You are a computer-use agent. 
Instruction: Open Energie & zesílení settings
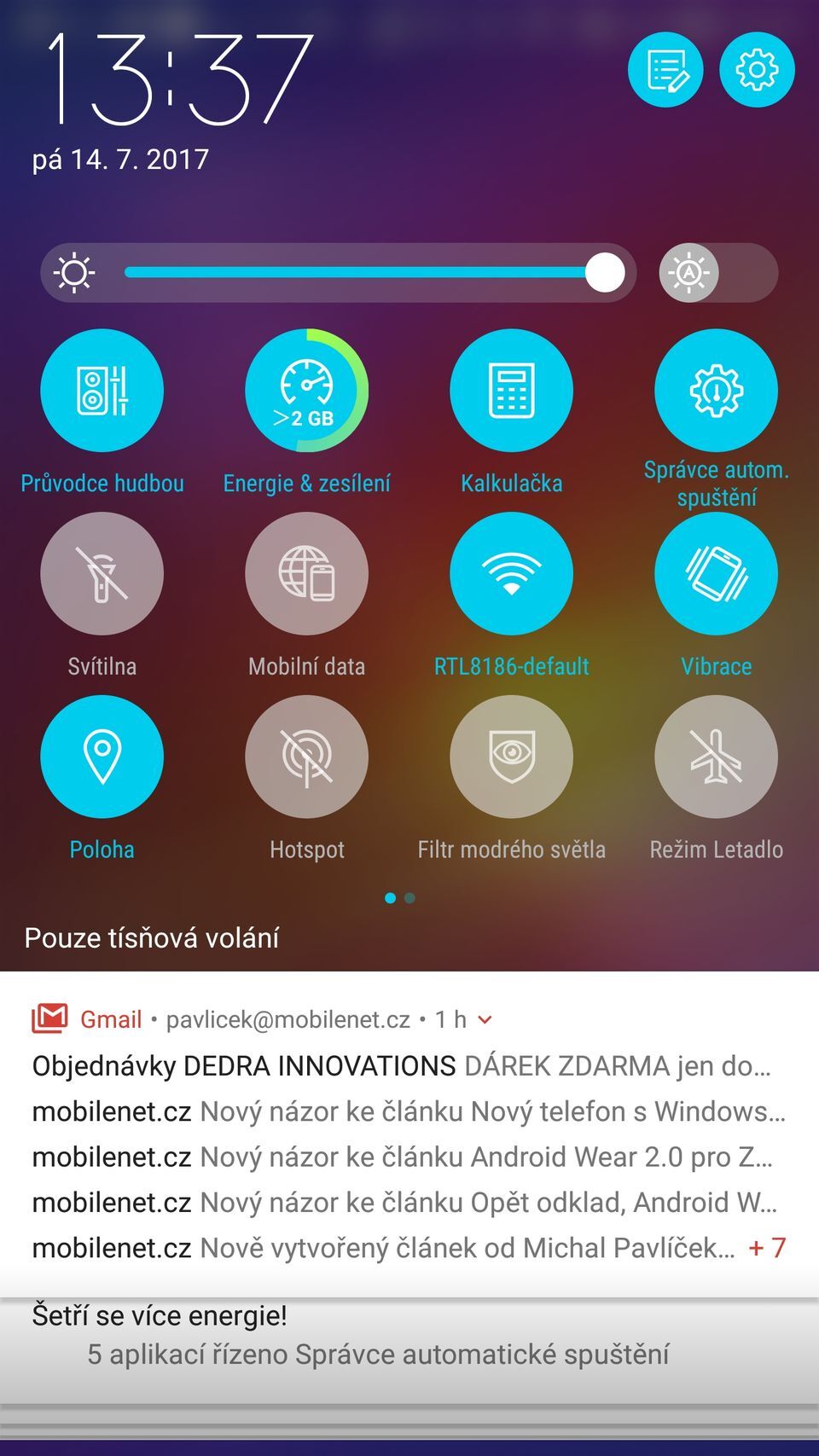point(306,390)
